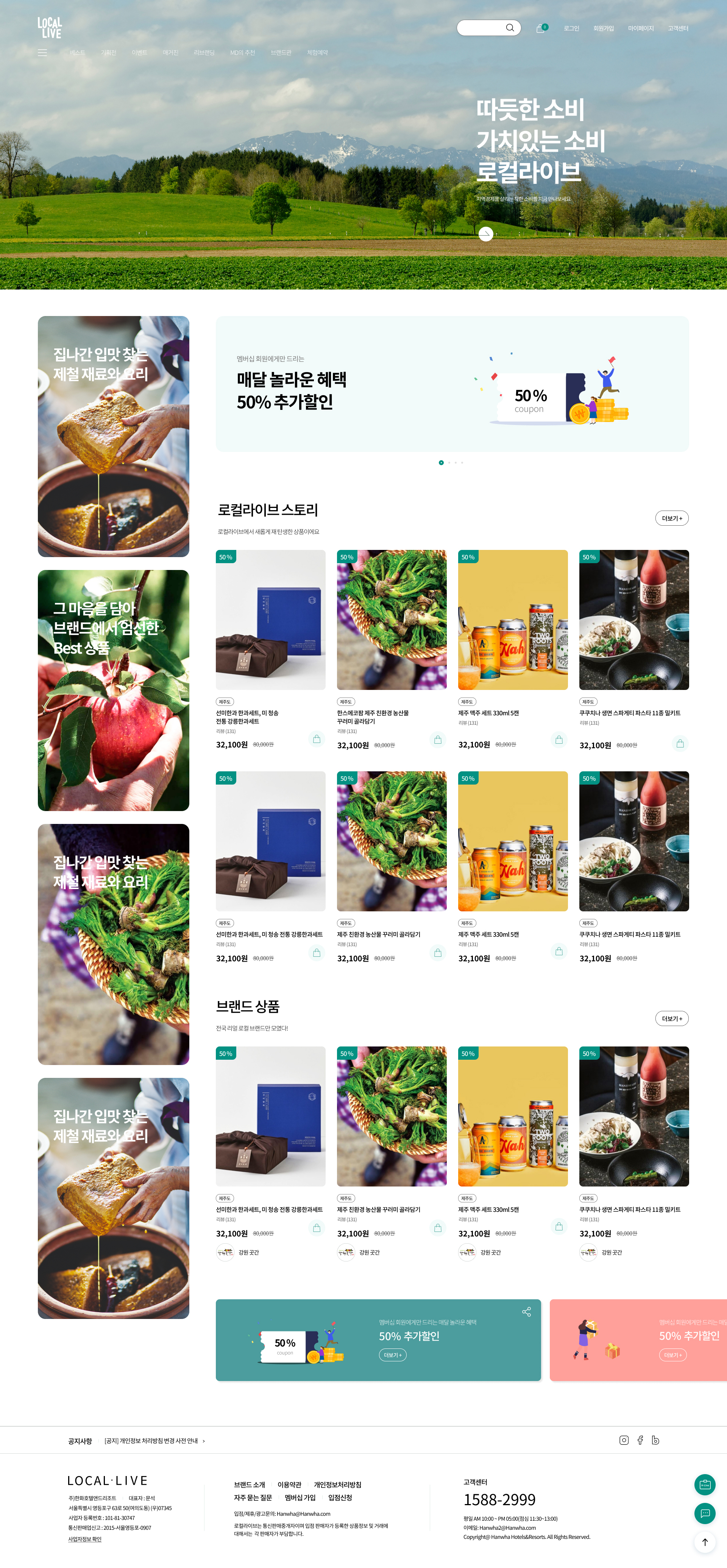
Task: Open Facebook via the footer icon
Action: [x=640, y=1440]
